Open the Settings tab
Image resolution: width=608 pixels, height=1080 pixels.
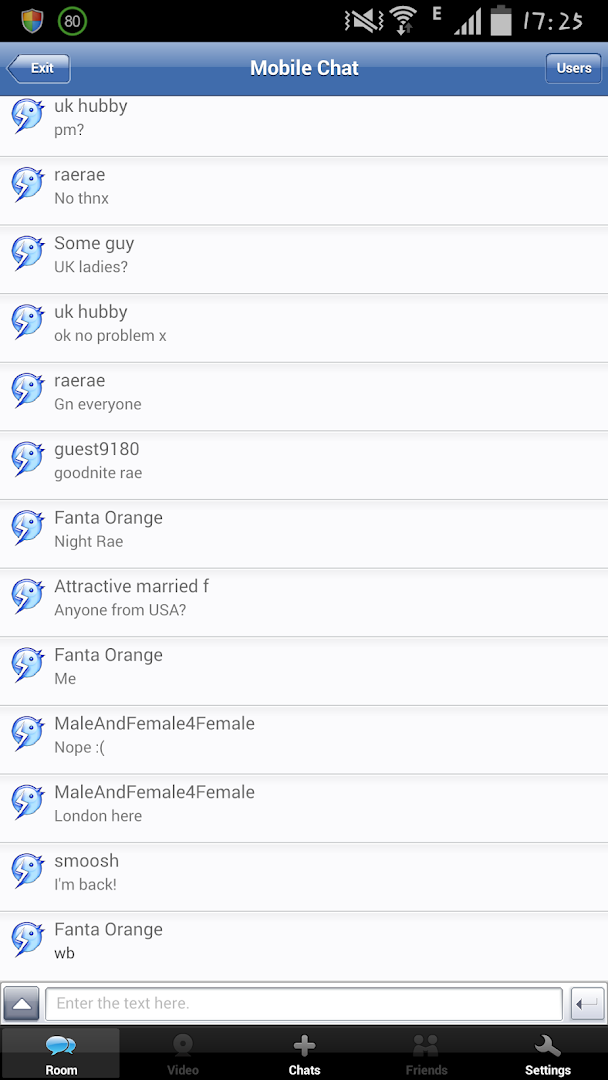point(547,1054)
